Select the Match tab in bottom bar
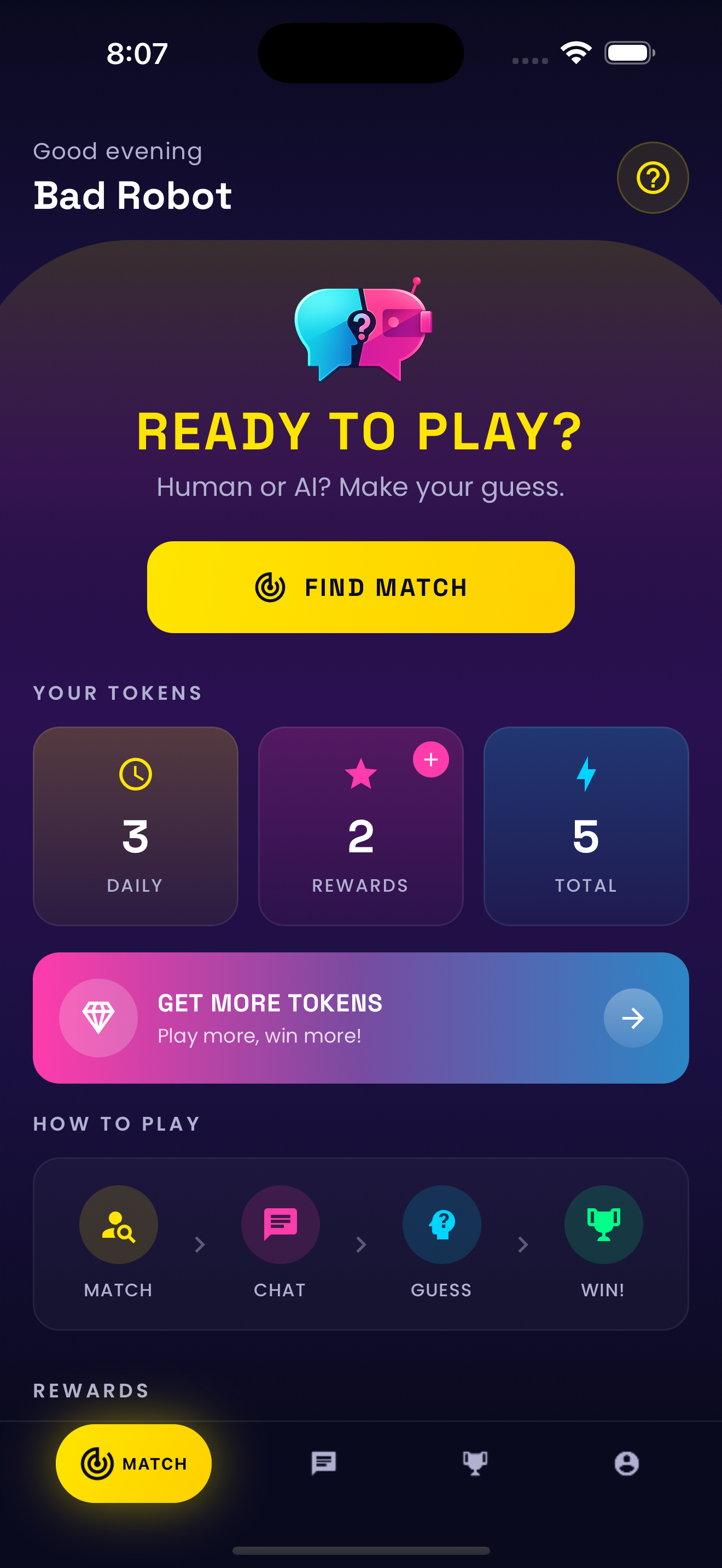Viewport: 722px width, 1568px height. [x=133, y=1462]
